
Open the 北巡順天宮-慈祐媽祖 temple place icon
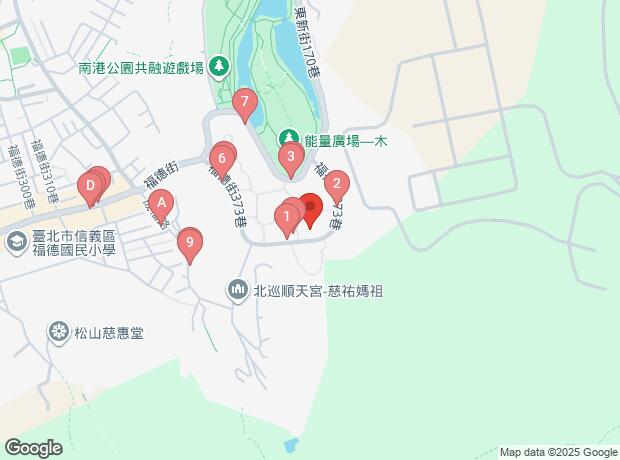tap(237, 292)
